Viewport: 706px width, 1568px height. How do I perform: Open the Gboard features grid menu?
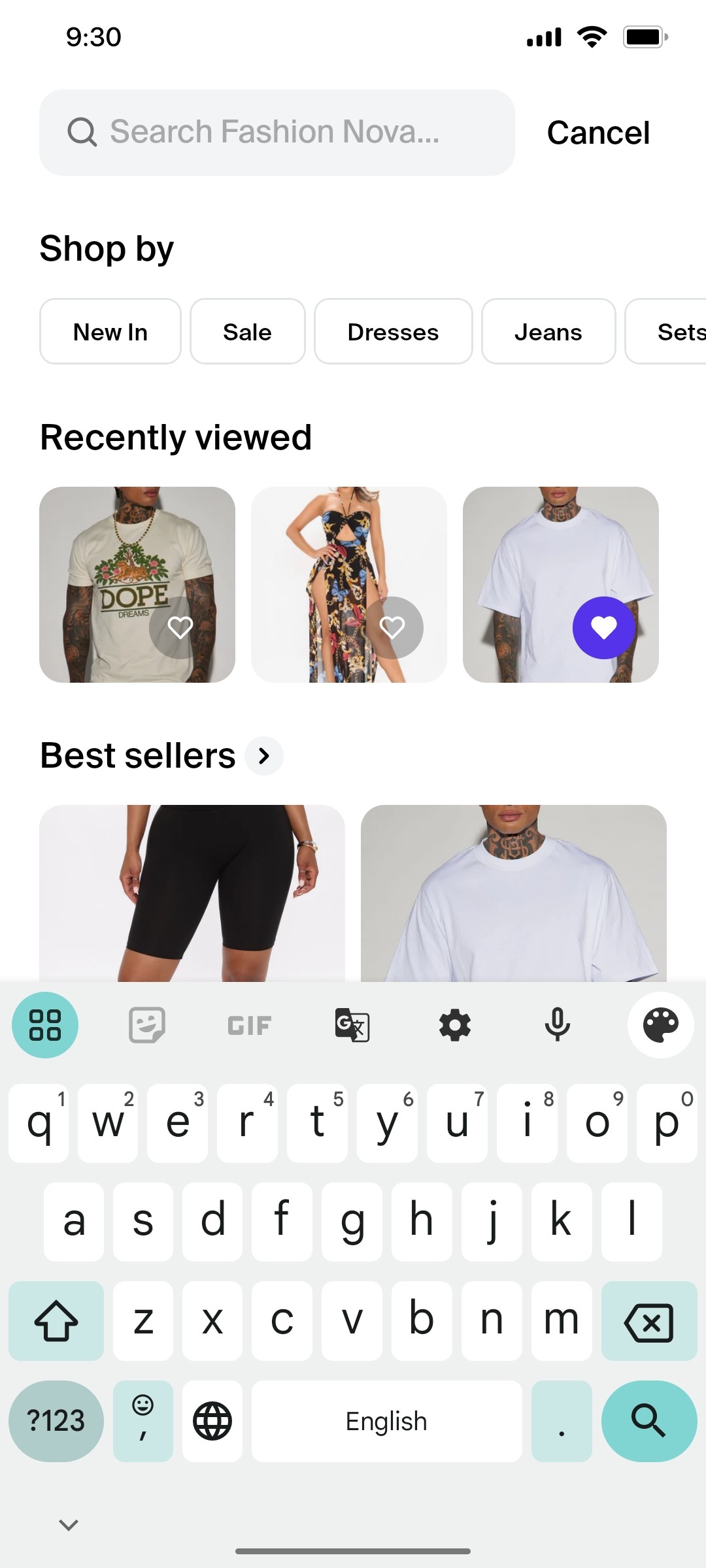tap(44, 1024)
